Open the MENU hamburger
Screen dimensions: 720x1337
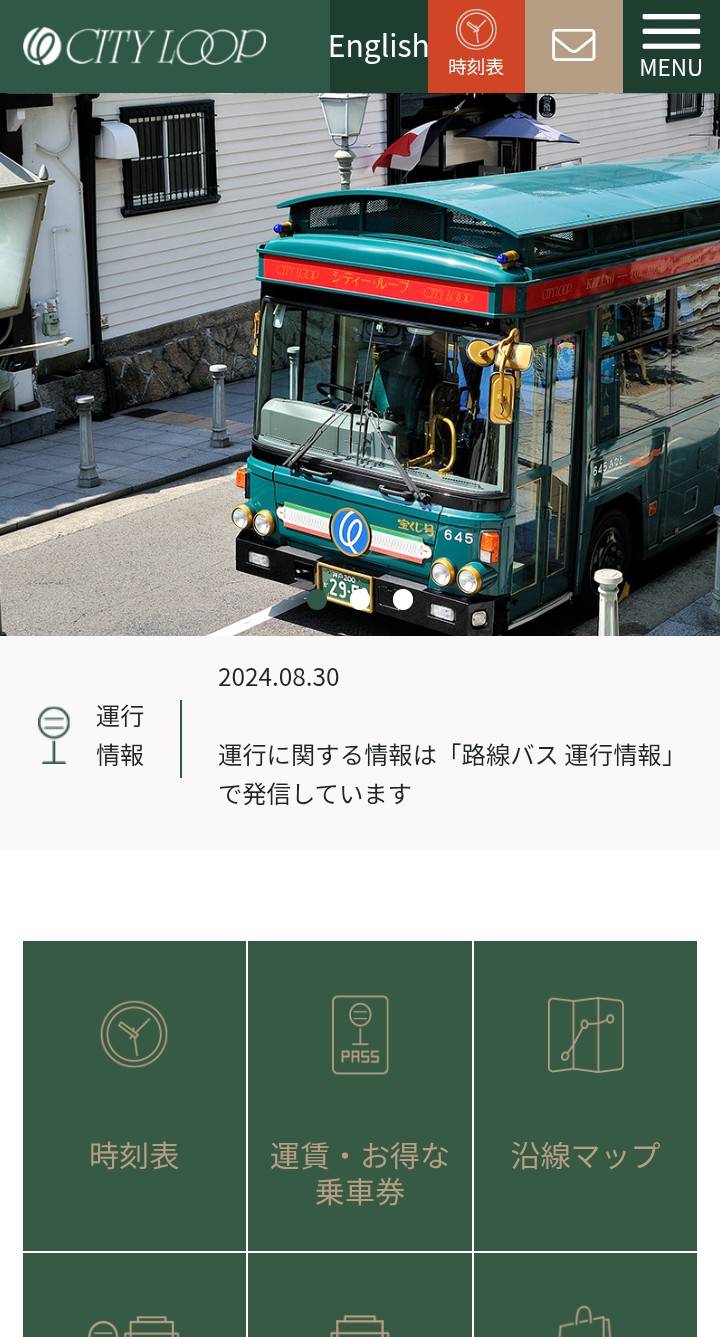click(x=671, y=46)
